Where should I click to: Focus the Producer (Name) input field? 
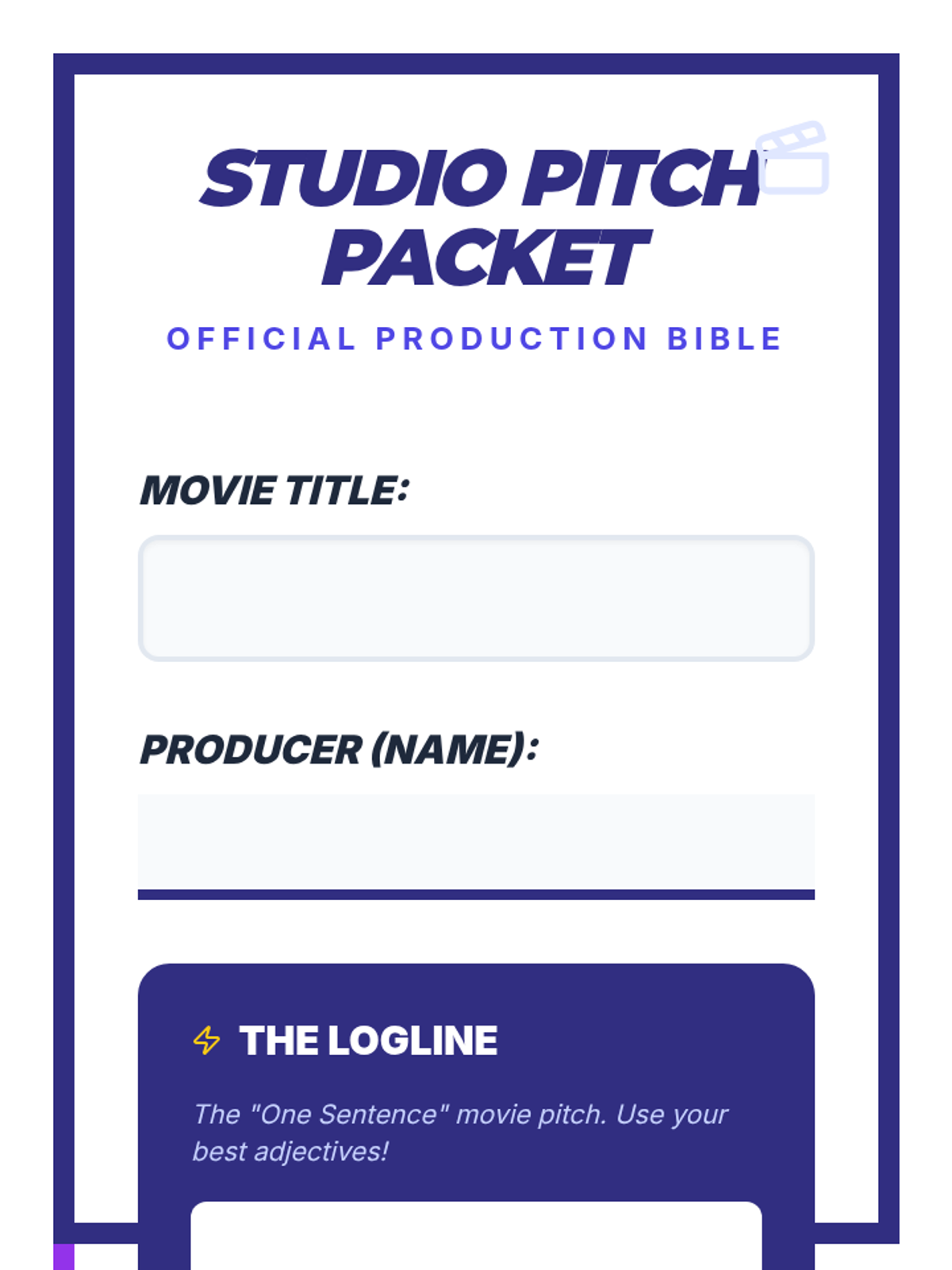(476, 846)
